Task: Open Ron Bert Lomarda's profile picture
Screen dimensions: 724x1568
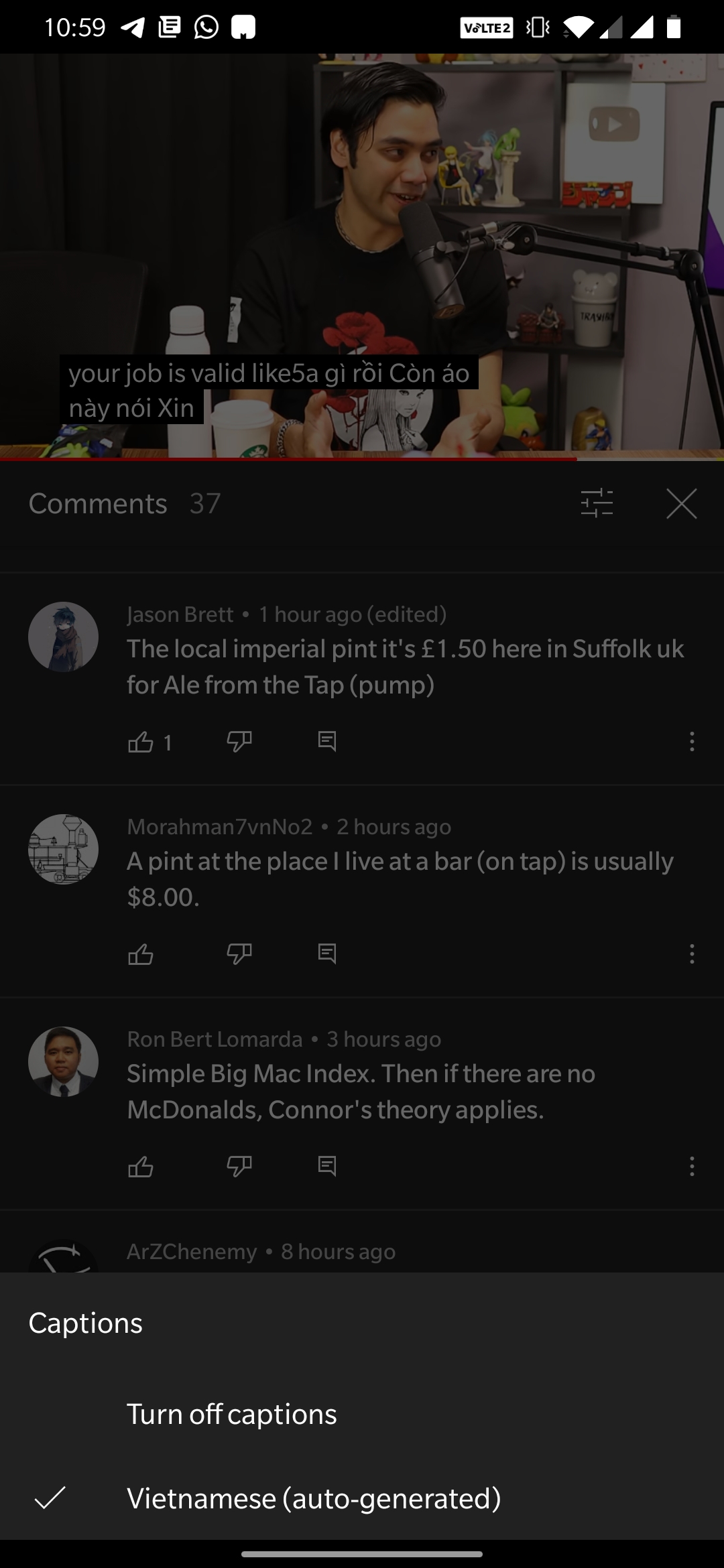Action: tap(64, 1062)
